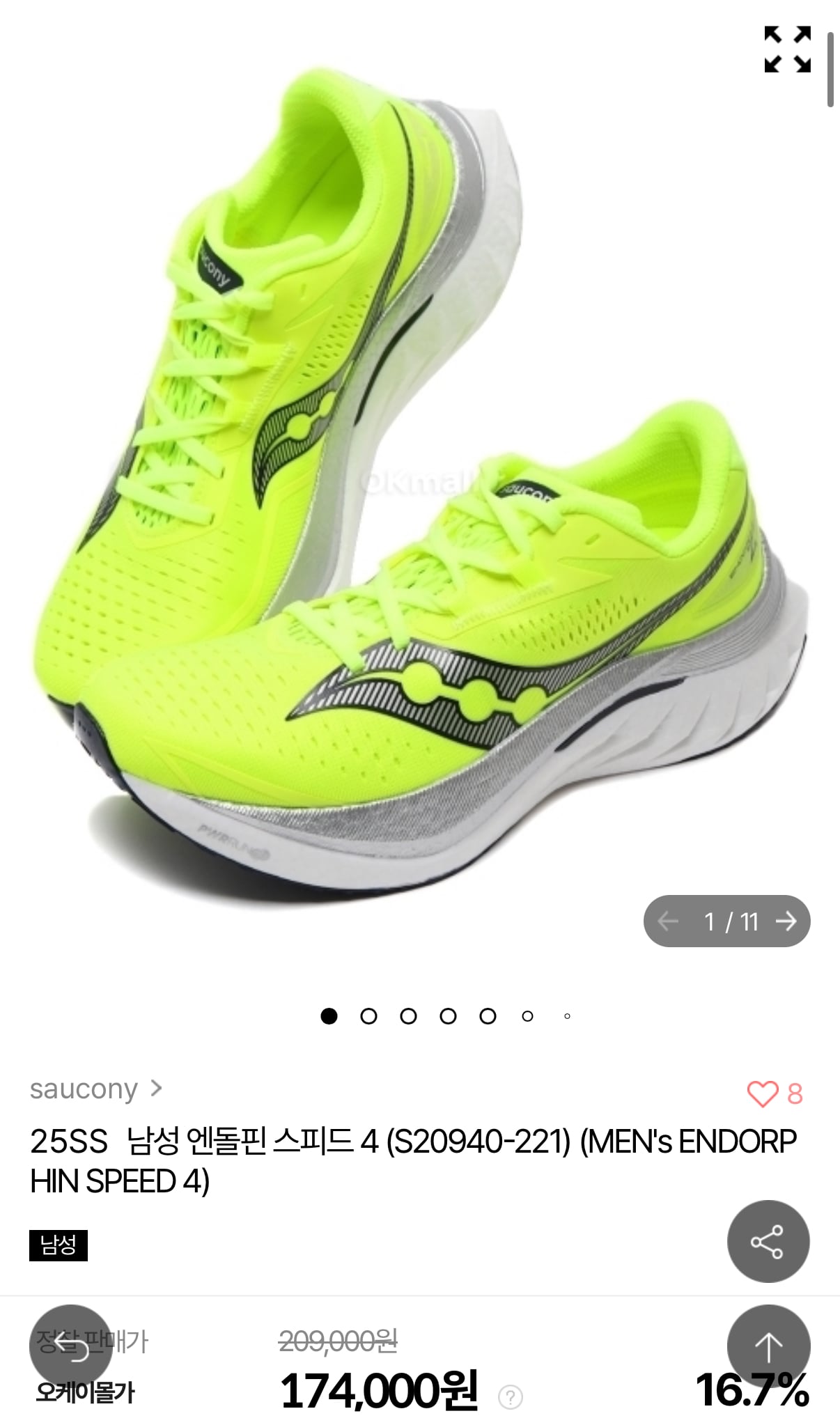Image resolution: width=840 pixels, height=1425 pixels.
Task: Share this product
Action: 768,1241
